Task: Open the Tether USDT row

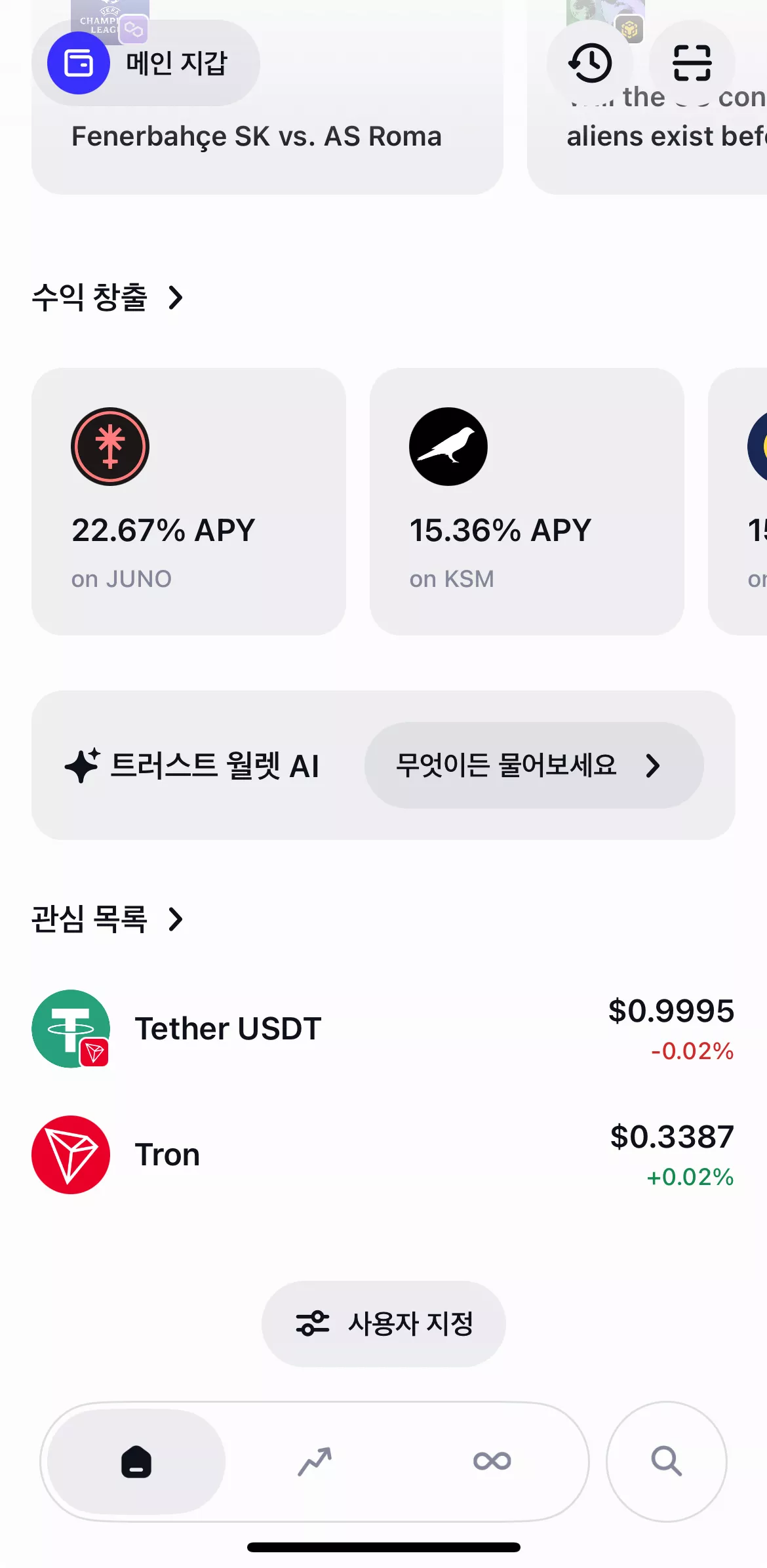Action: pos(383,1029)
